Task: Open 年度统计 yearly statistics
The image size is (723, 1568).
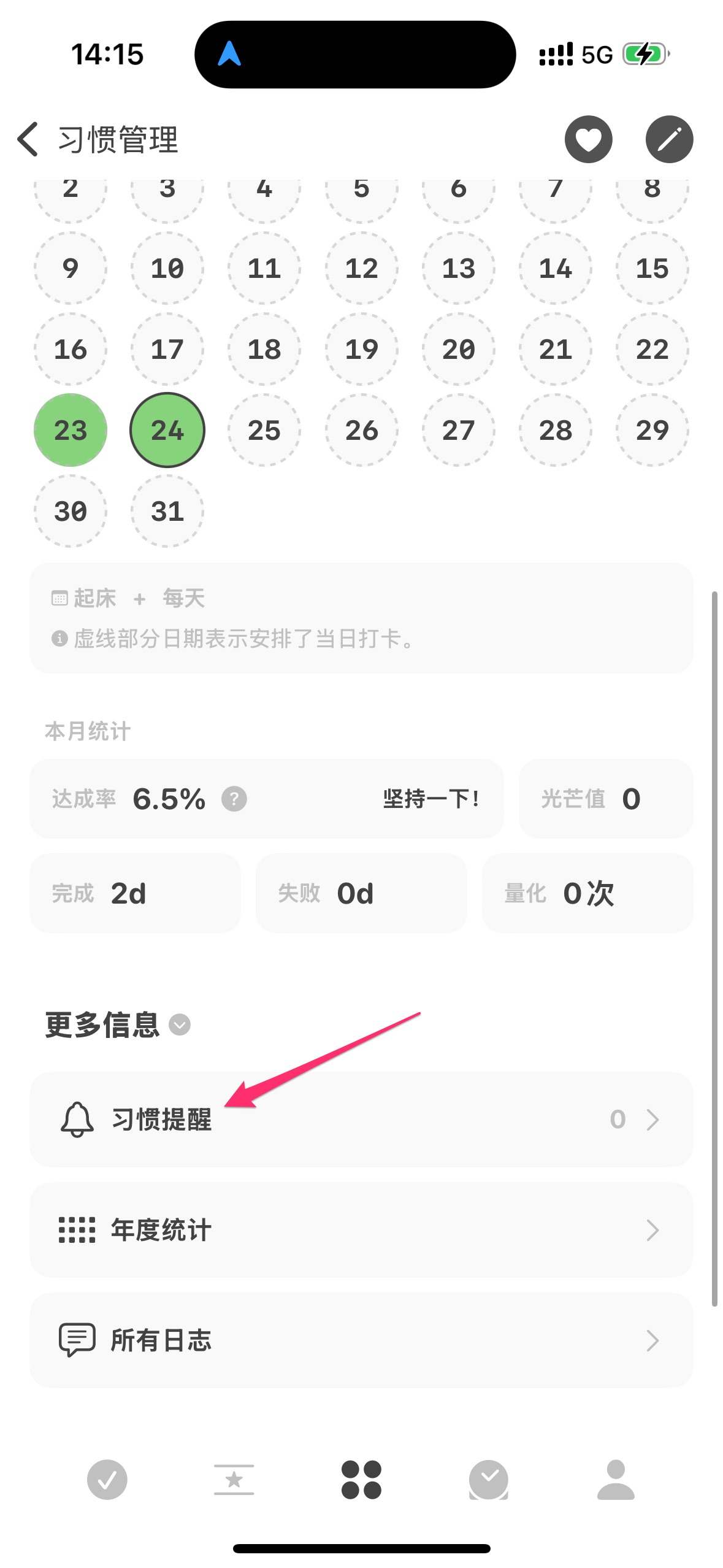Action: point(361,1230)
